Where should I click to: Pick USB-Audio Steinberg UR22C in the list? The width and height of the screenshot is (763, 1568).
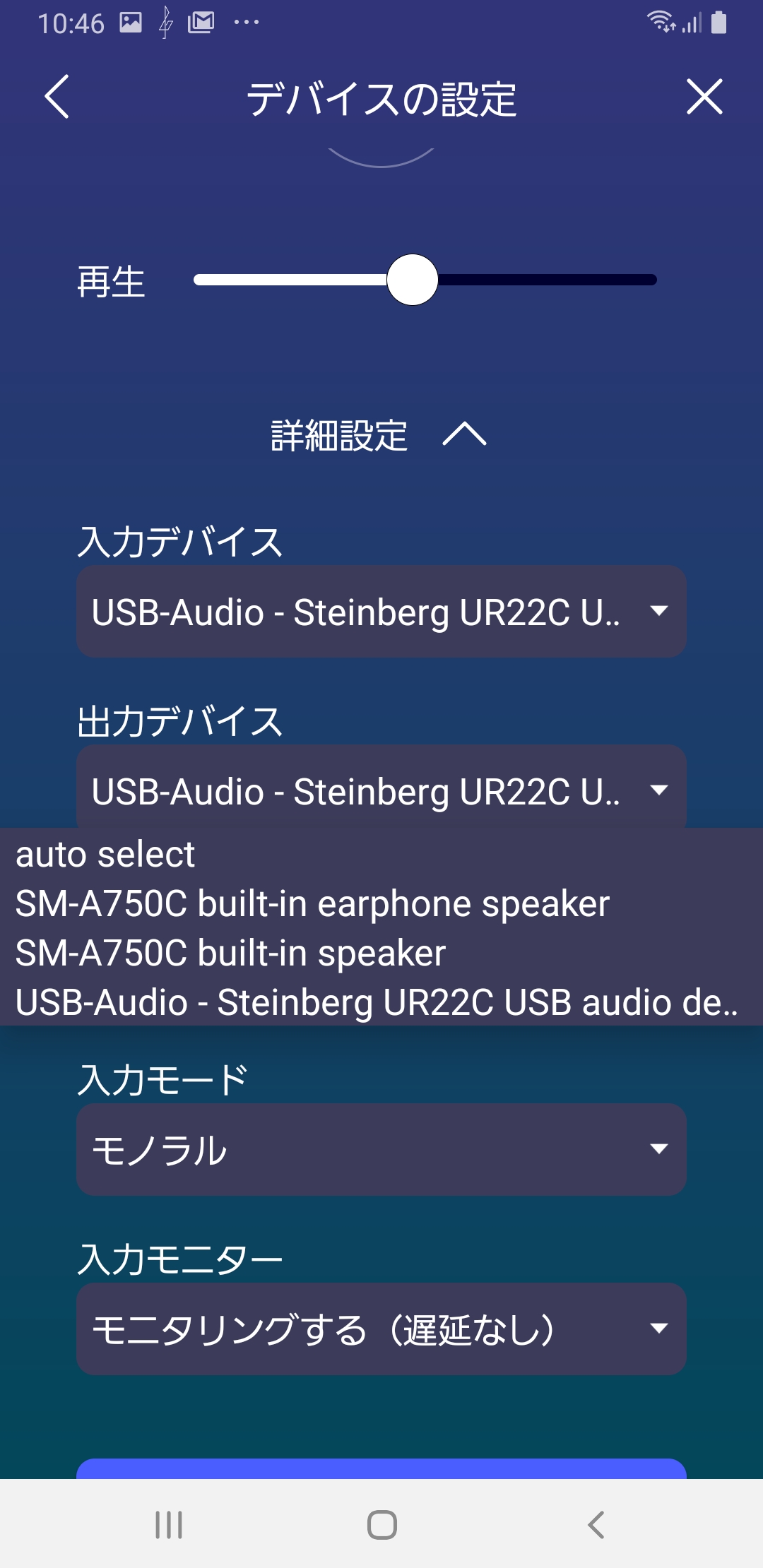[x=381, y=1002]
